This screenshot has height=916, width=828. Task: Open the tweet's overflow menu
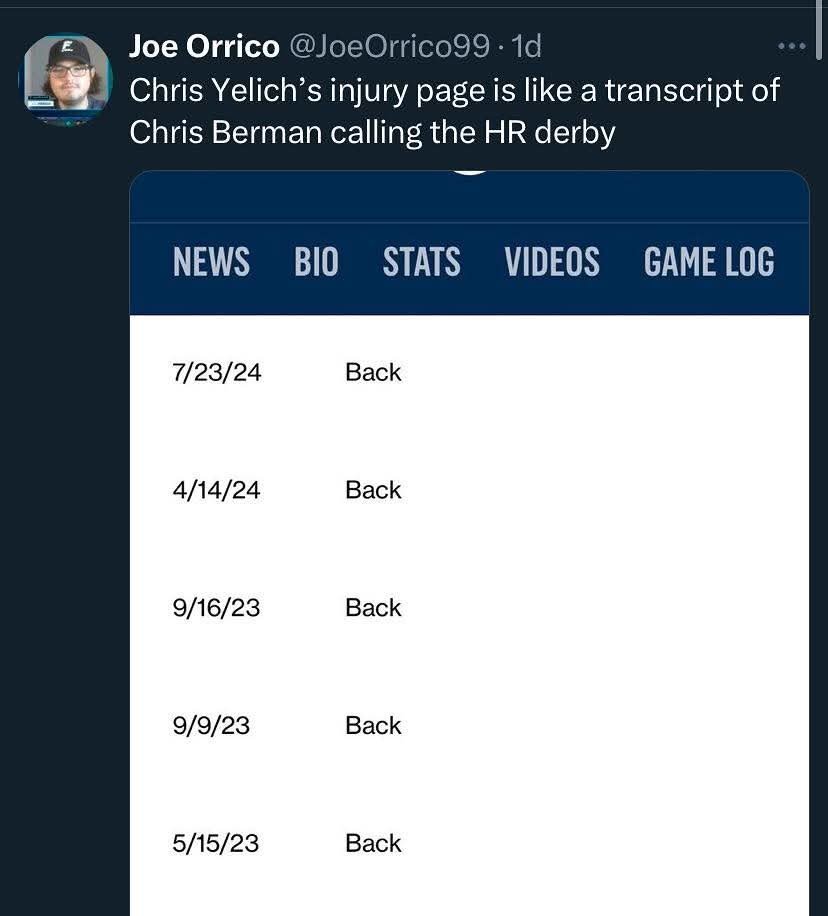pyautogui.click(x=791, y=47)
